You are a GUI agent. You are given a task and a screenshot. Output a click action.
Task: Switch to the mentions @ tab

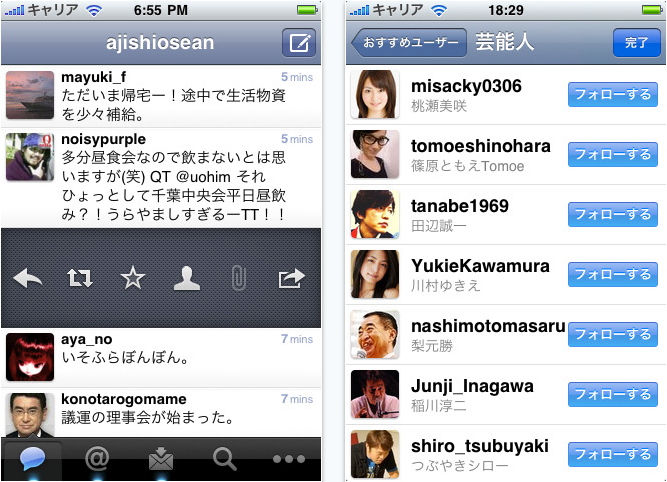tap(97, 460)
